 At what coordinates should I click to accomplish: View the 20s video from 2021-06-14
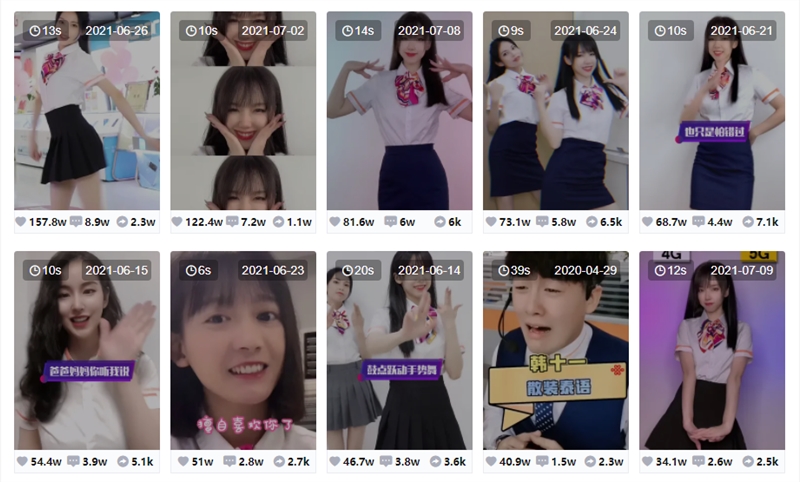[x=399, y=352]
